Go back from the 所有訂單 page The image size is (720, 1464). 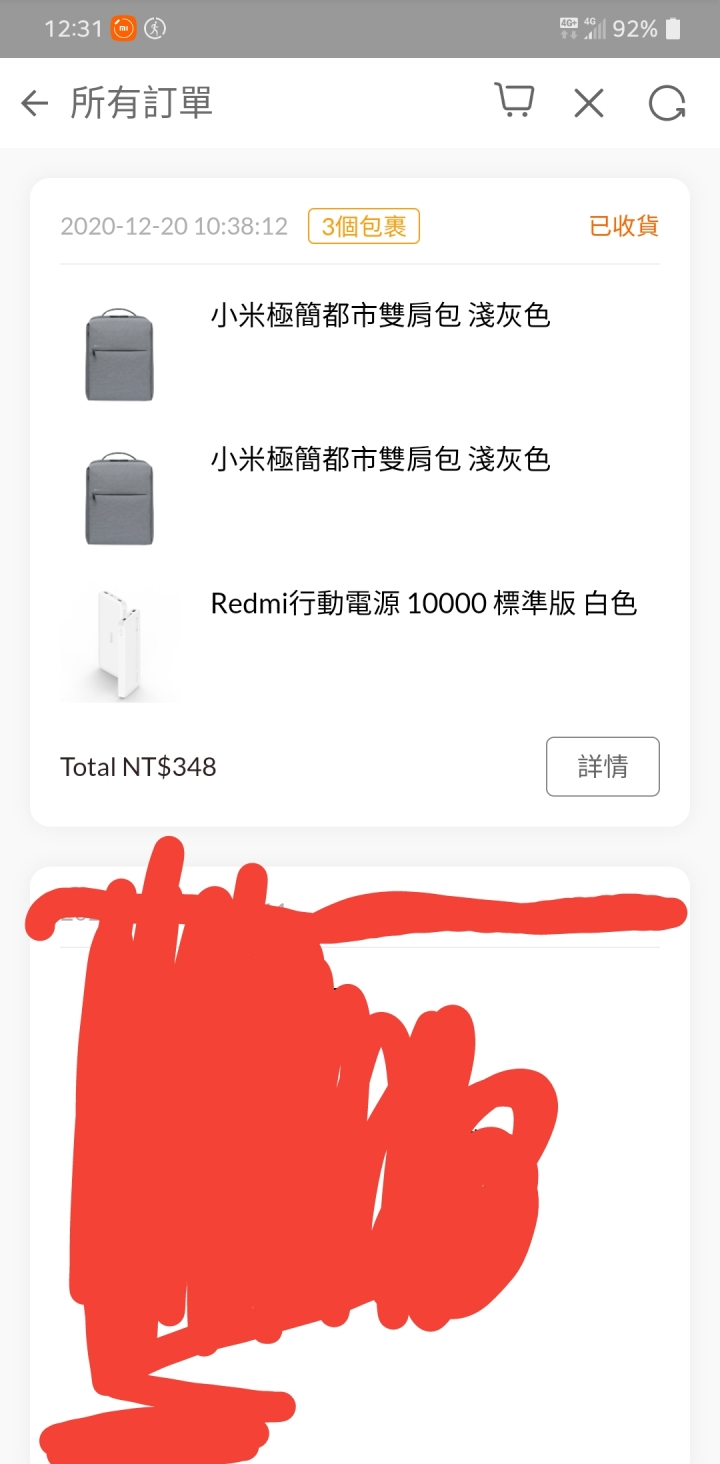tap(35, 103)
